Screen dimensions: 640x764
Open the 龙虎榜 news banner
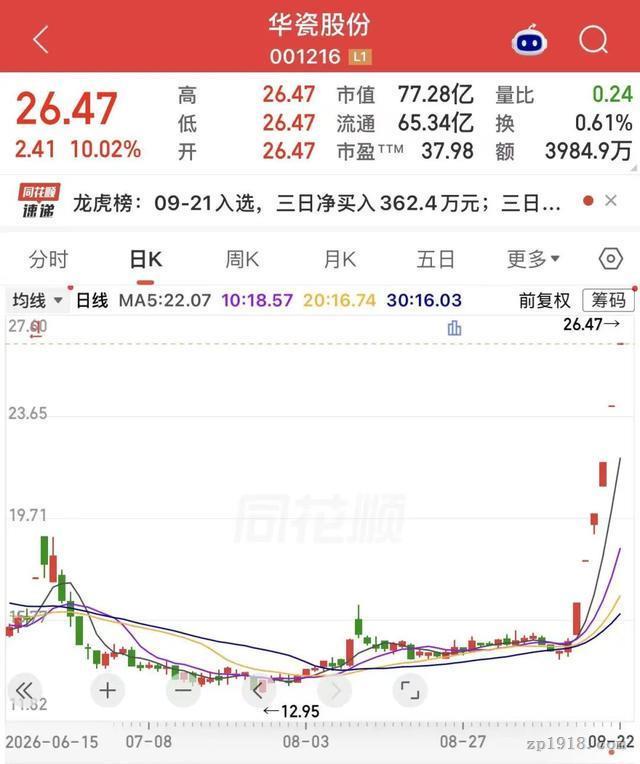pyautogui.click(x=317, y=203)
